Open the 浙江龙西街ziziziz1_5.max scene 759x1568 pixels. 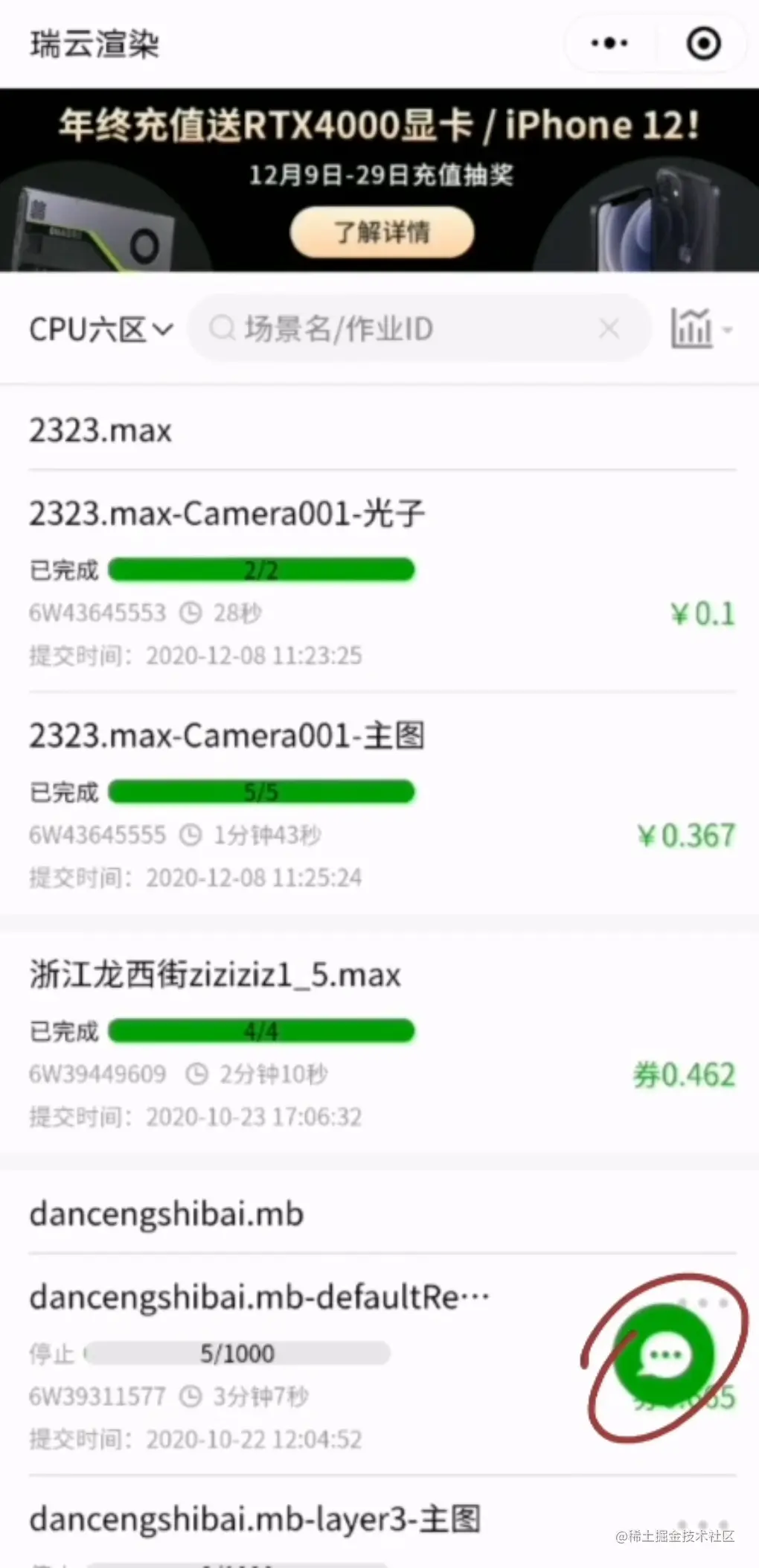pos(214,973)
